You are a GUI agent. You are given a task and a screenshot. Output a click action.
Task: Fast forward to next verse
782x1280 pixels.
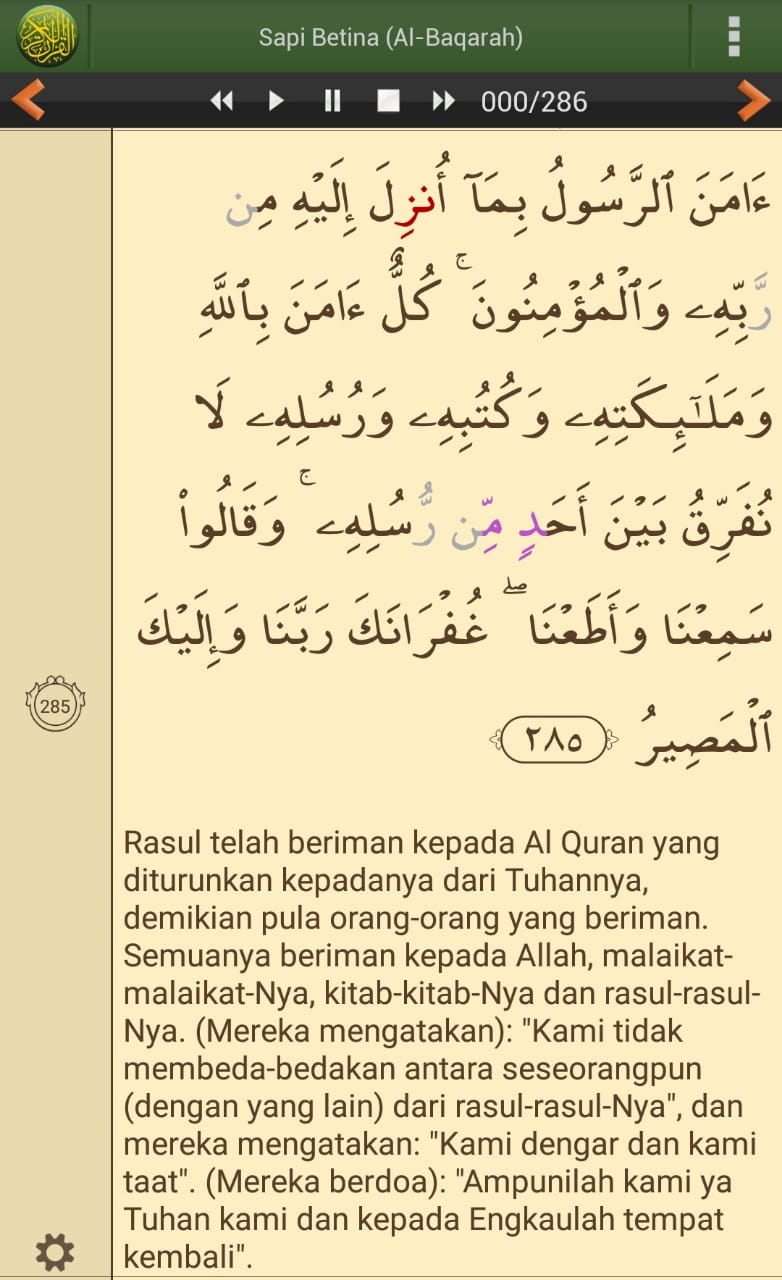(443, 101)
